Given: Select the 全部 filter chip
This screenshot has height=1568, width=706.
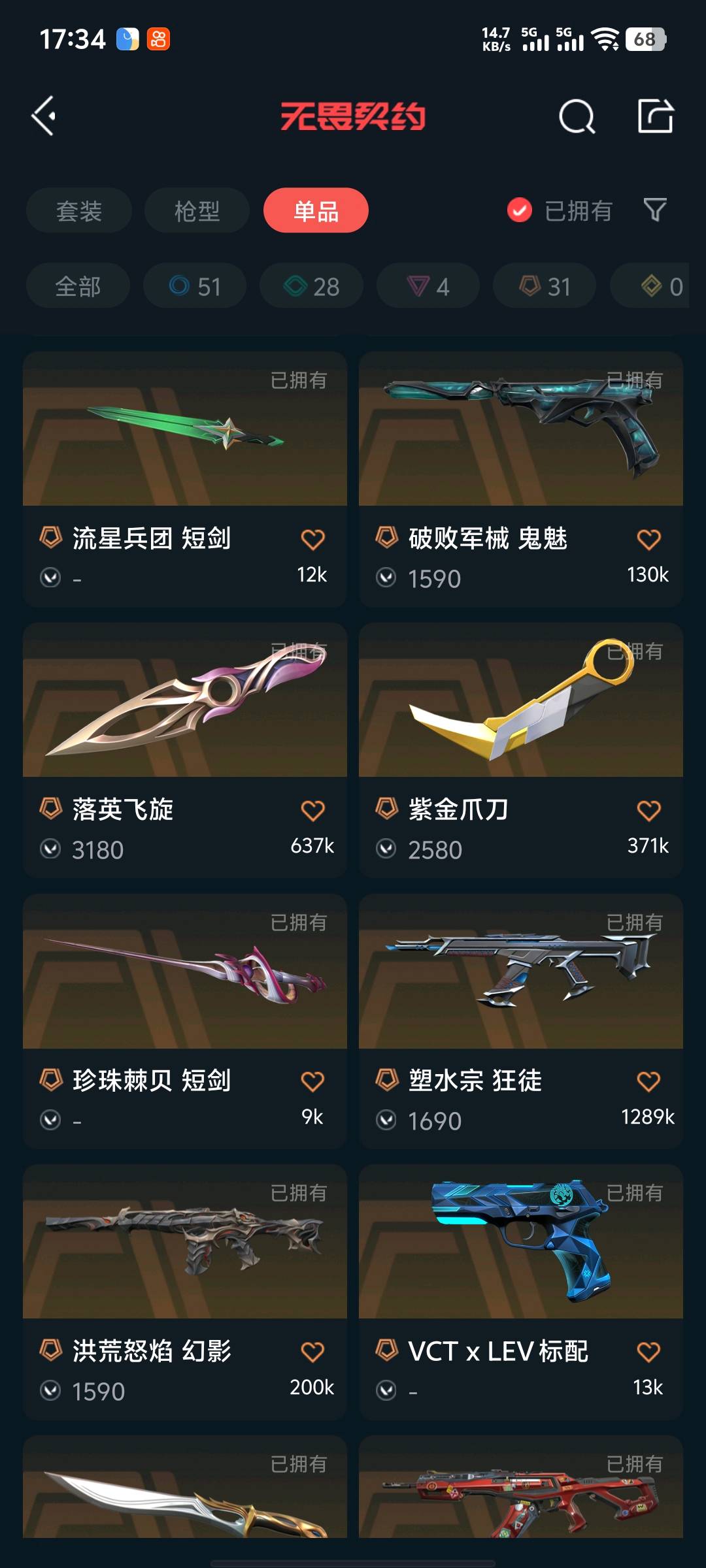Looking at the screenshot, I should (78, 286).
